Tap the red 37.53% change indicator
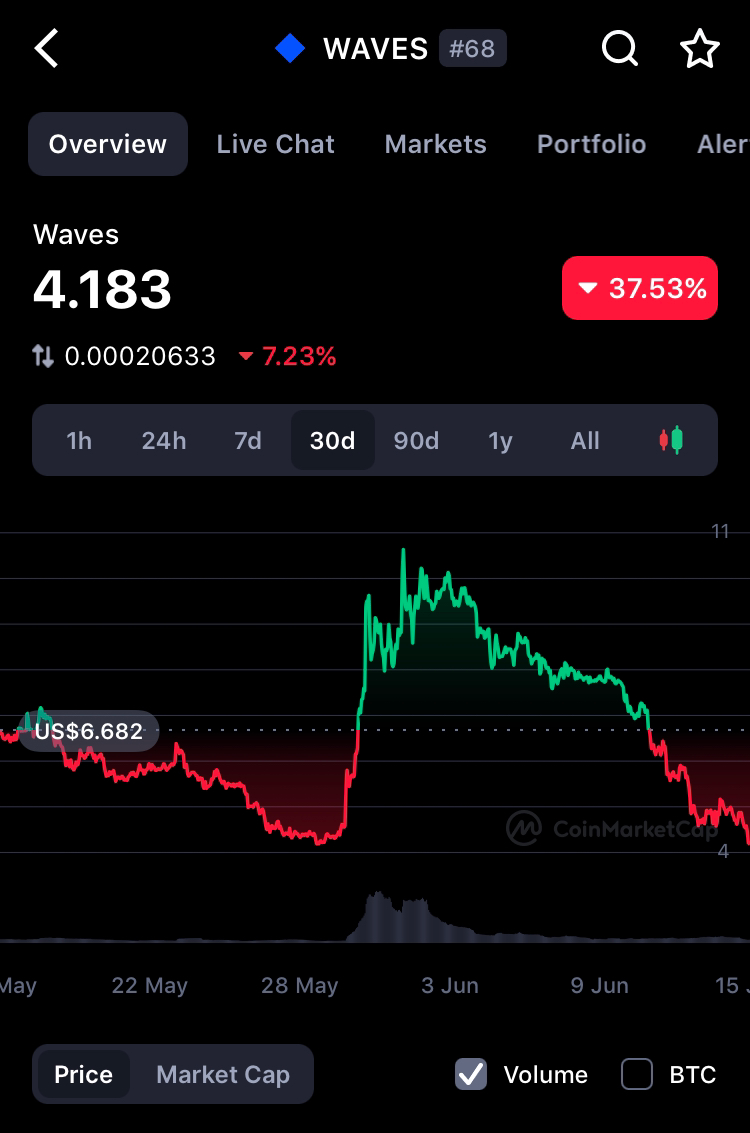Image resolution: width=750 pixels, height=1133 pixels. pyautogui.click(x=639, y=288)
